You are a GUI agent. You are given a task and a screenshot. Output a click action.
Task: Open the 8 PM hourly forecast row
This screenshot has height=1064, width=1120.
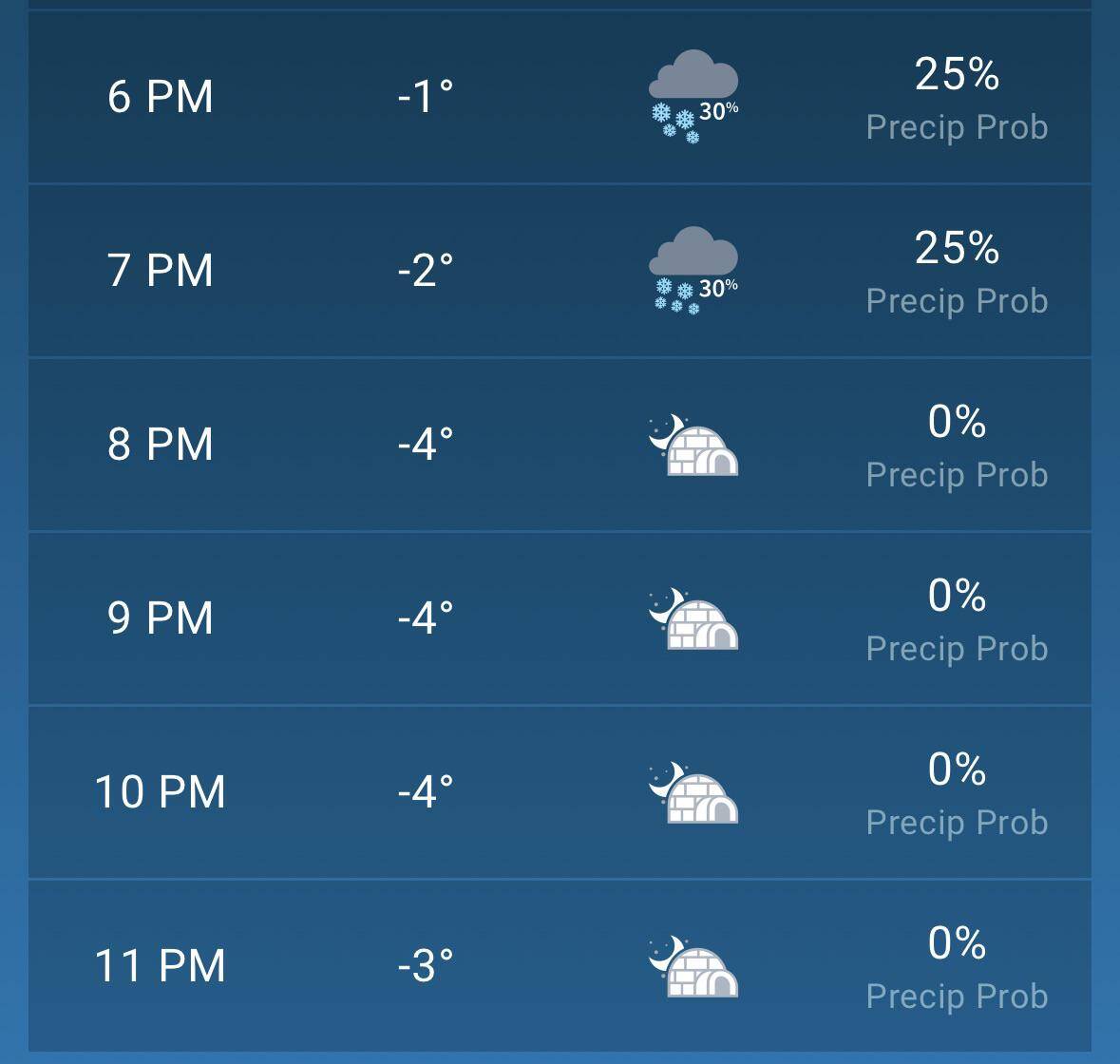pos(560,445)
